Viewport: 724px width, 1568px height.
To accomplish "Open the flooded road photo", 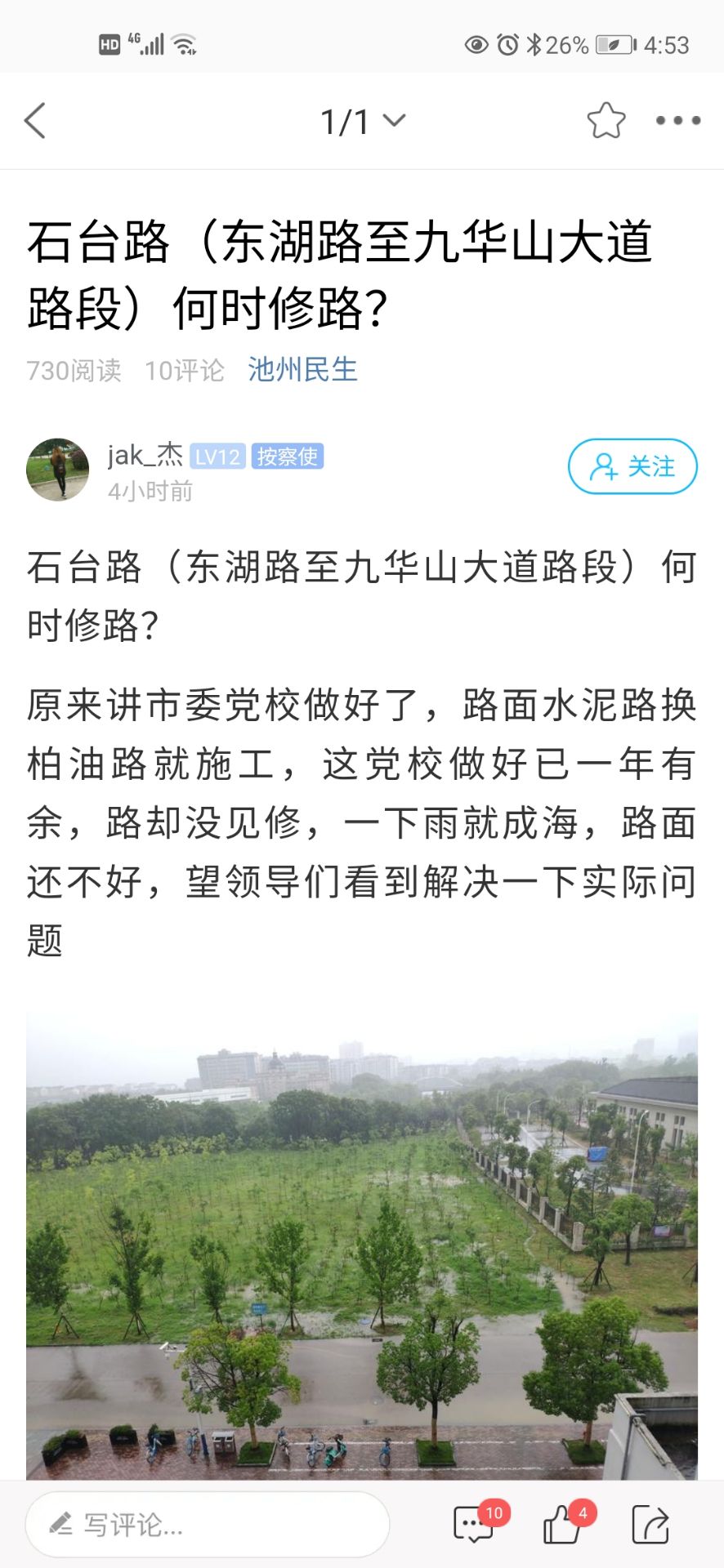I will point(362,1245).
